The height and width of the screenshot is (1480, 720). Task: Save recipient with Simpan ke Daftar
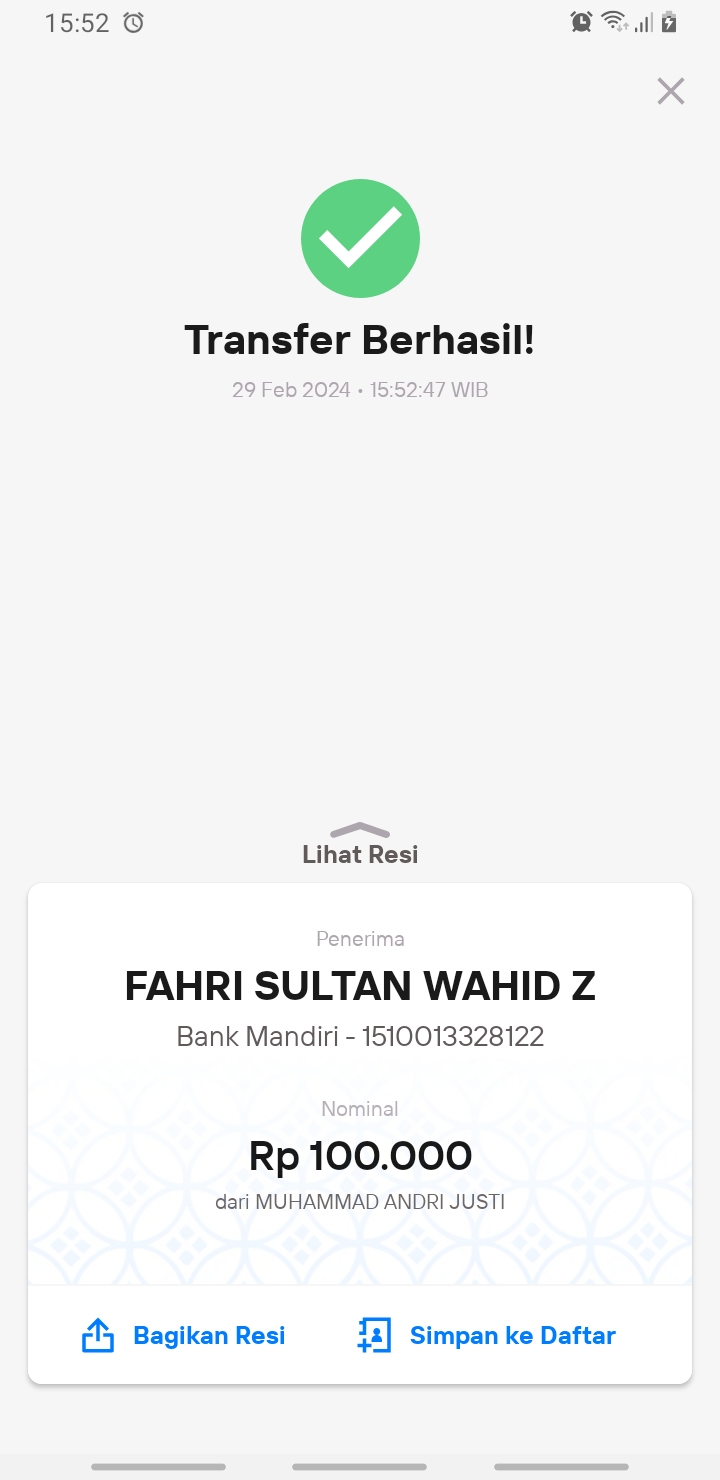[487, 1335]
